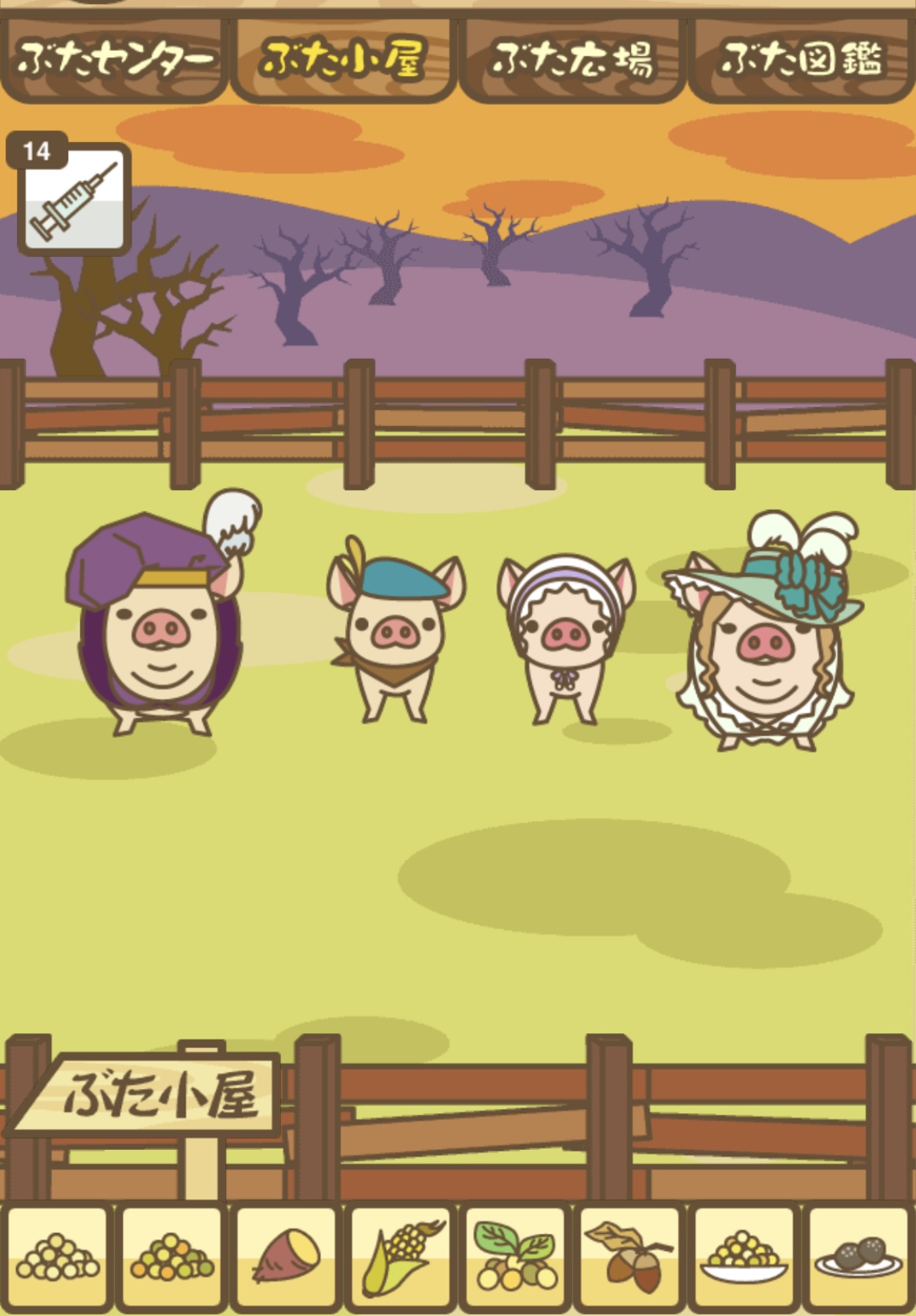The image size is (916, 1316).
Task: Pick the plate of truffles feed
Action: 858,1258
